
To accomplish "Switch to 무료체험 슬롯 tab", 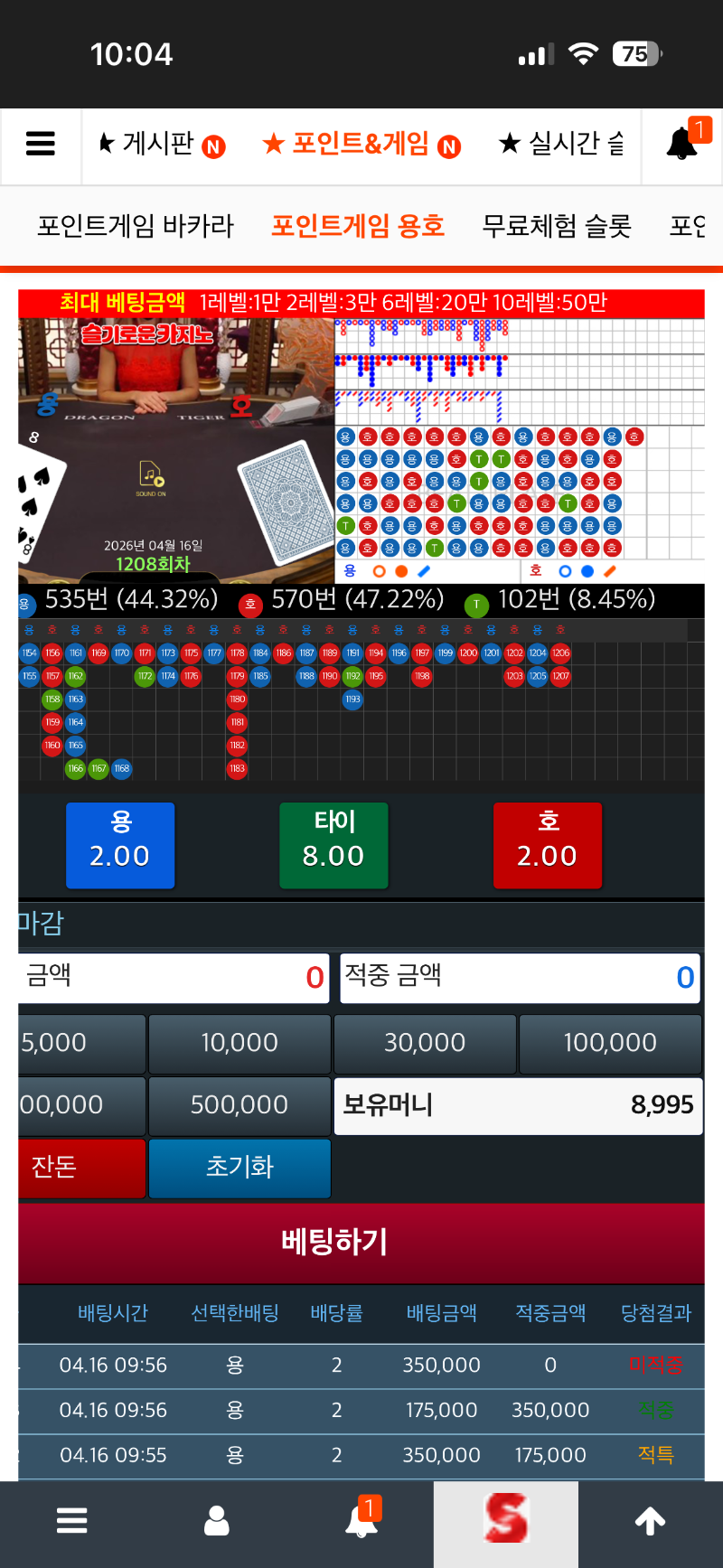I will (556, 225).
